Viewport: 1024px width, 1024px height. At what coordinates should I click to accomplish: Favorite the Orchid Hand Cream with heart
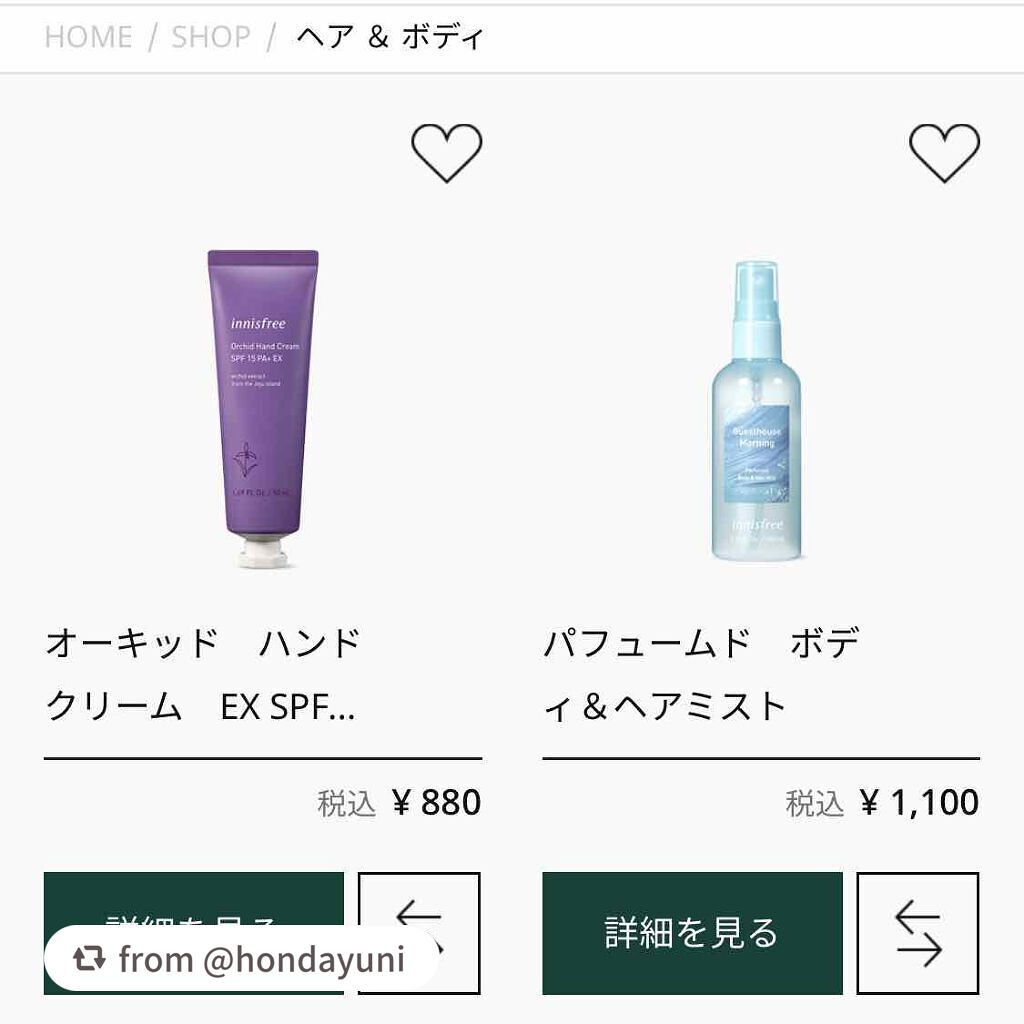(x=447, y=153)
